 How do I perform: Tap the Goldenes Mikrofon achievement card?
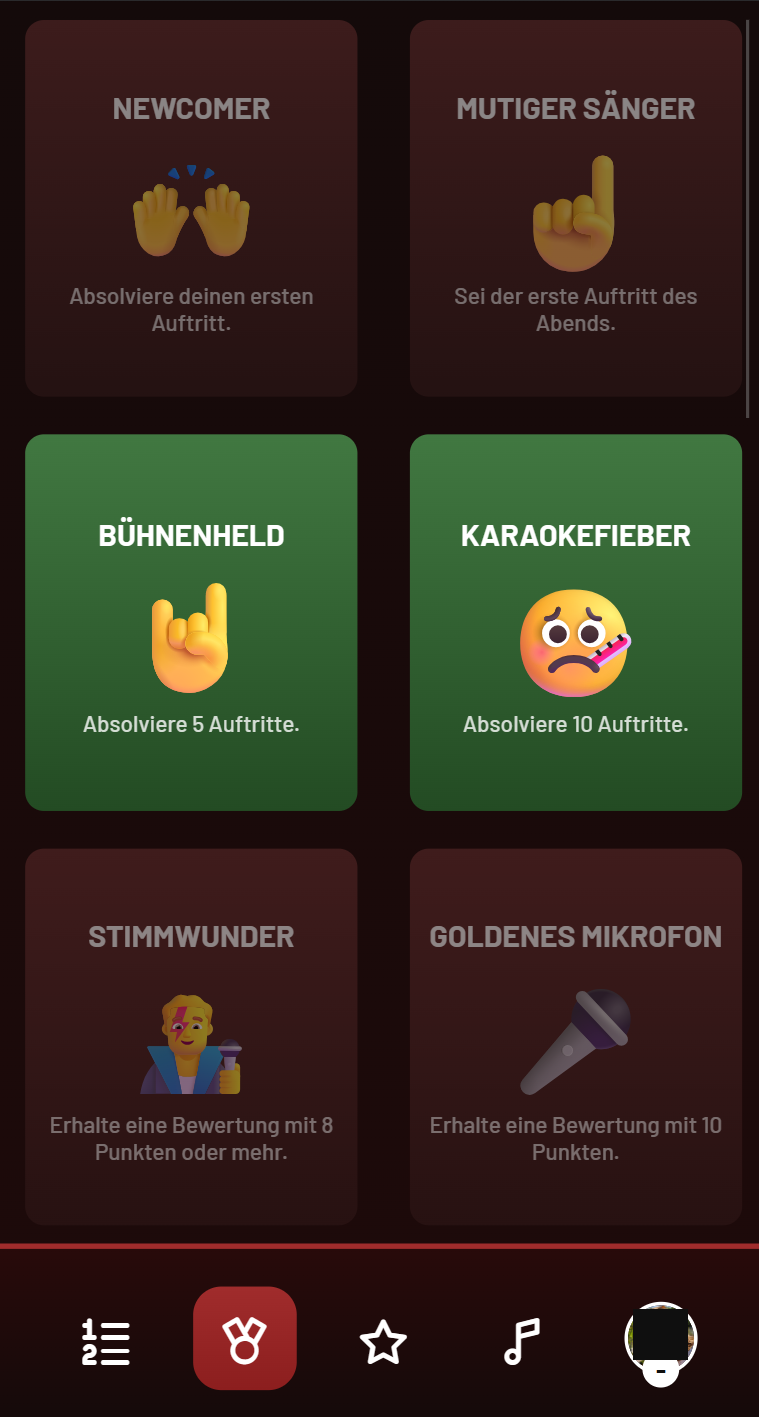pos(576,1037)
